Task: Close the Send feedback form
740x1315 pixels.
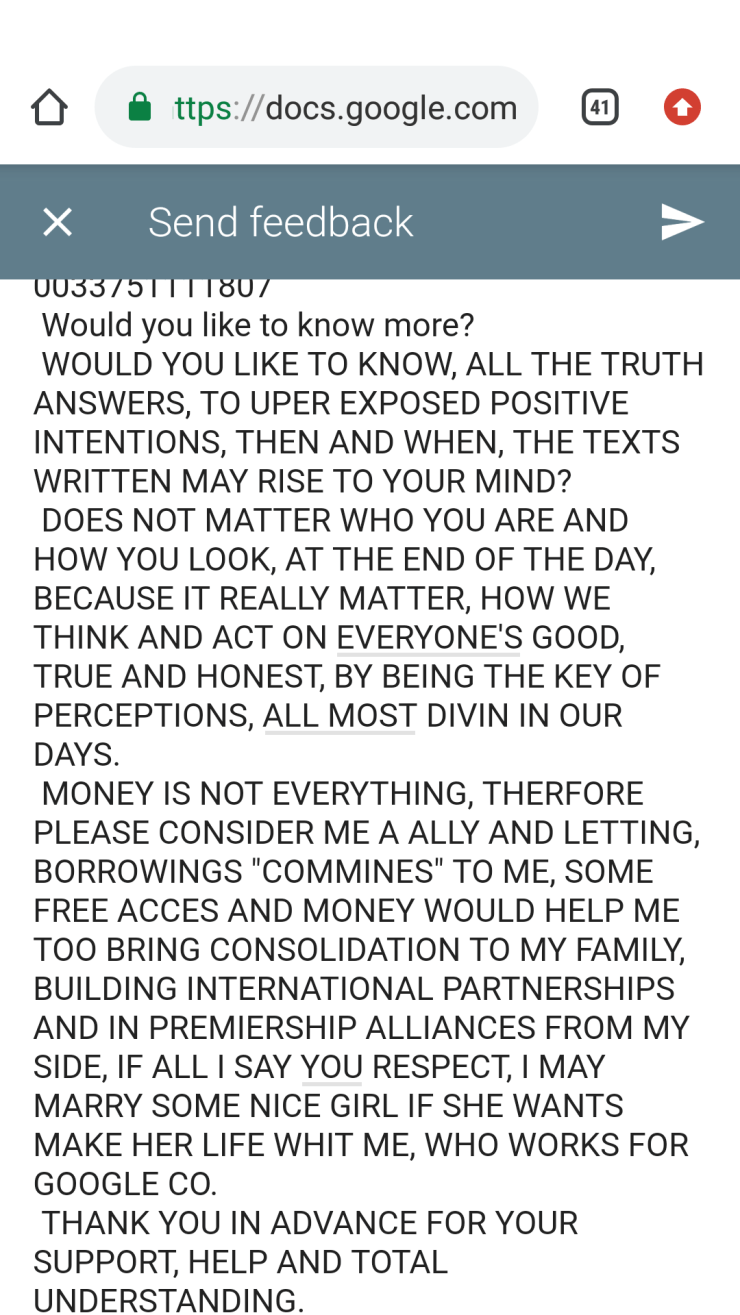Action: (58, 222)
